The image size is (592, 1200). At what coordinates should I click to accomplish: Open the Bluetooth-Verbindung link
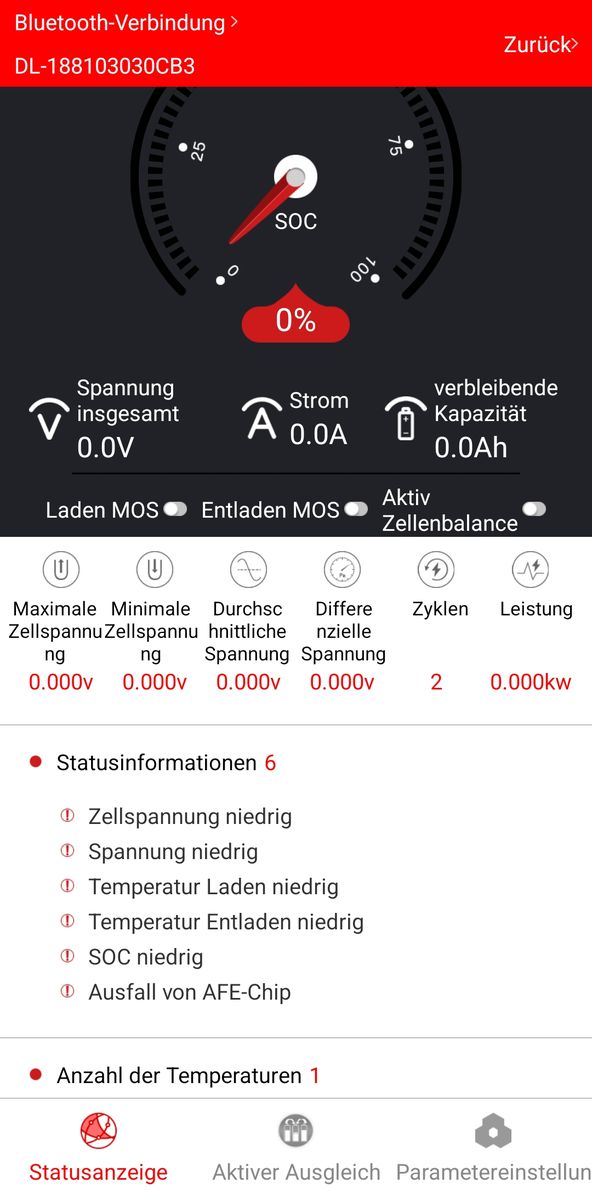[126, 23]
